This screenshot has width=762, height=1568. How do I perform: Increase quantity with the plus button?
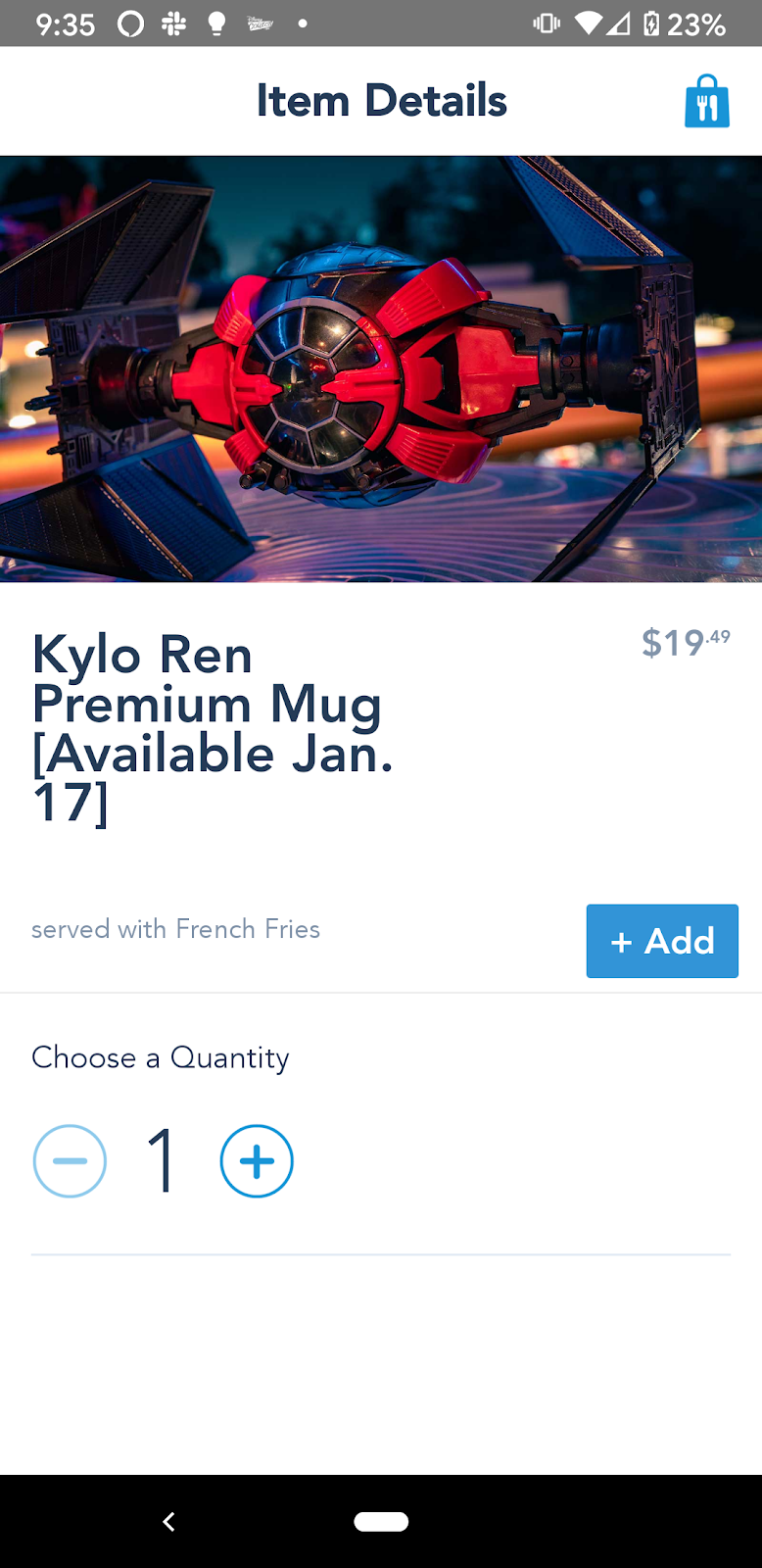[257, 1161]
